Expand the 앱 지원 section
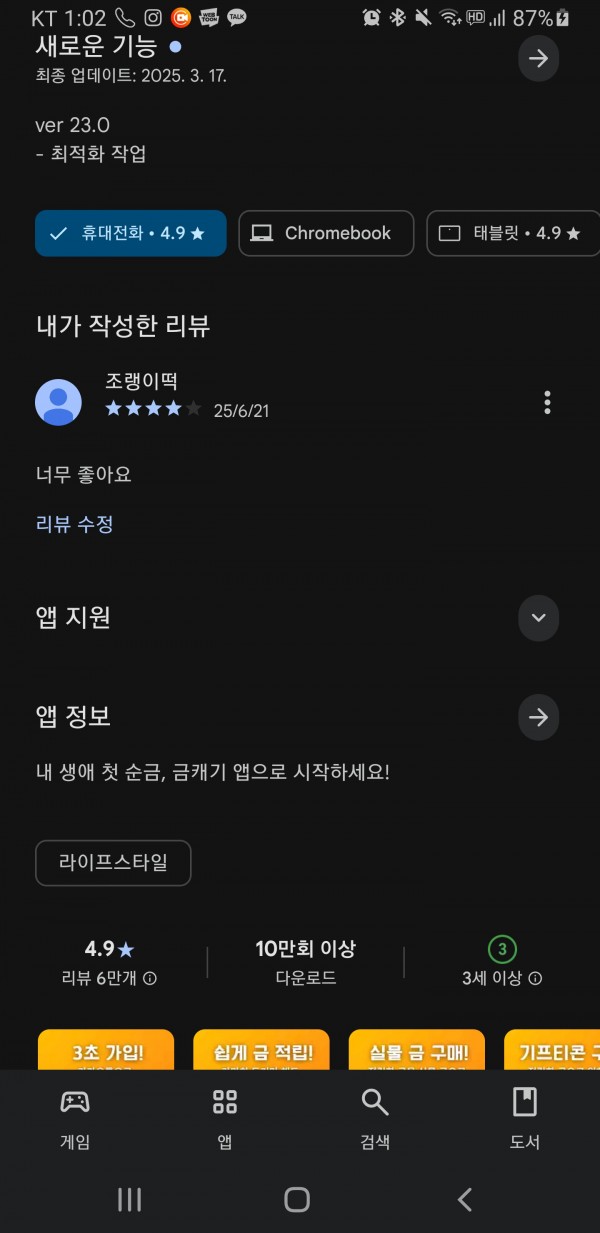The image size is (600, 1233). (538, 617)
